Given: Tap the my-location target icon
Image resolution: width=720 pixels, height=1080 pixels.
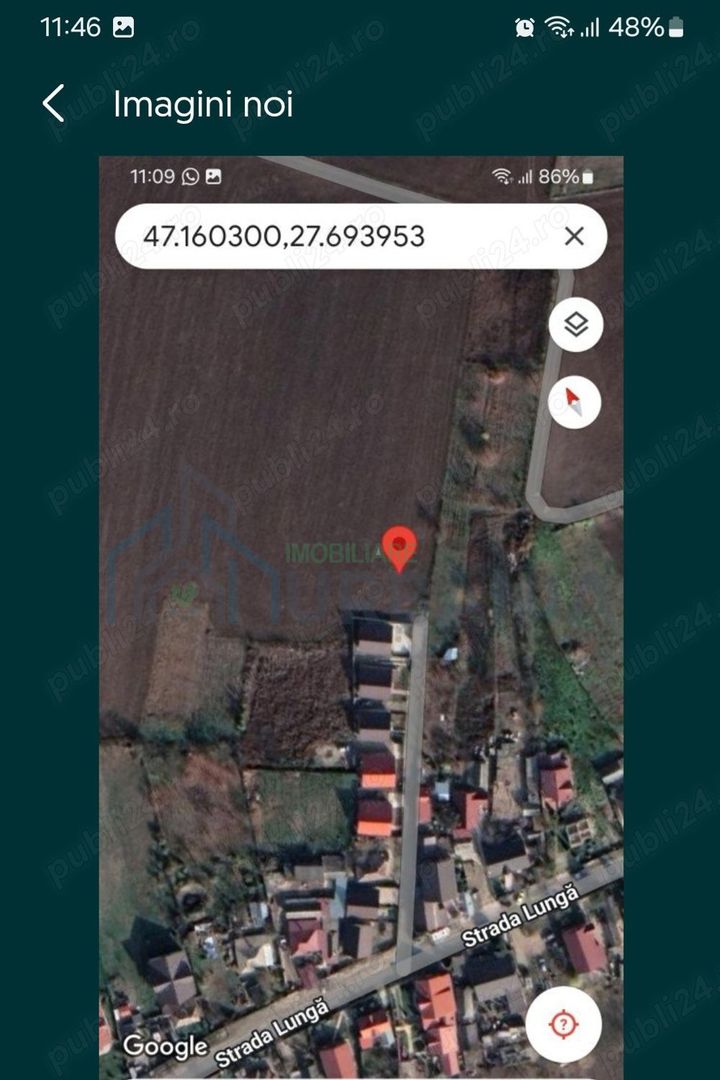Looking at the screenshot, I should pyautogui.click(x=565, y=1021).
